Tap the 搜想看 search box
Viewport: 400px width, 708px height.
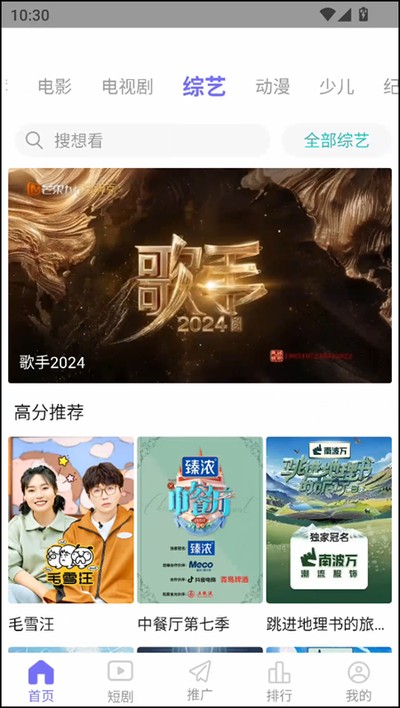(x=142, y=140)
